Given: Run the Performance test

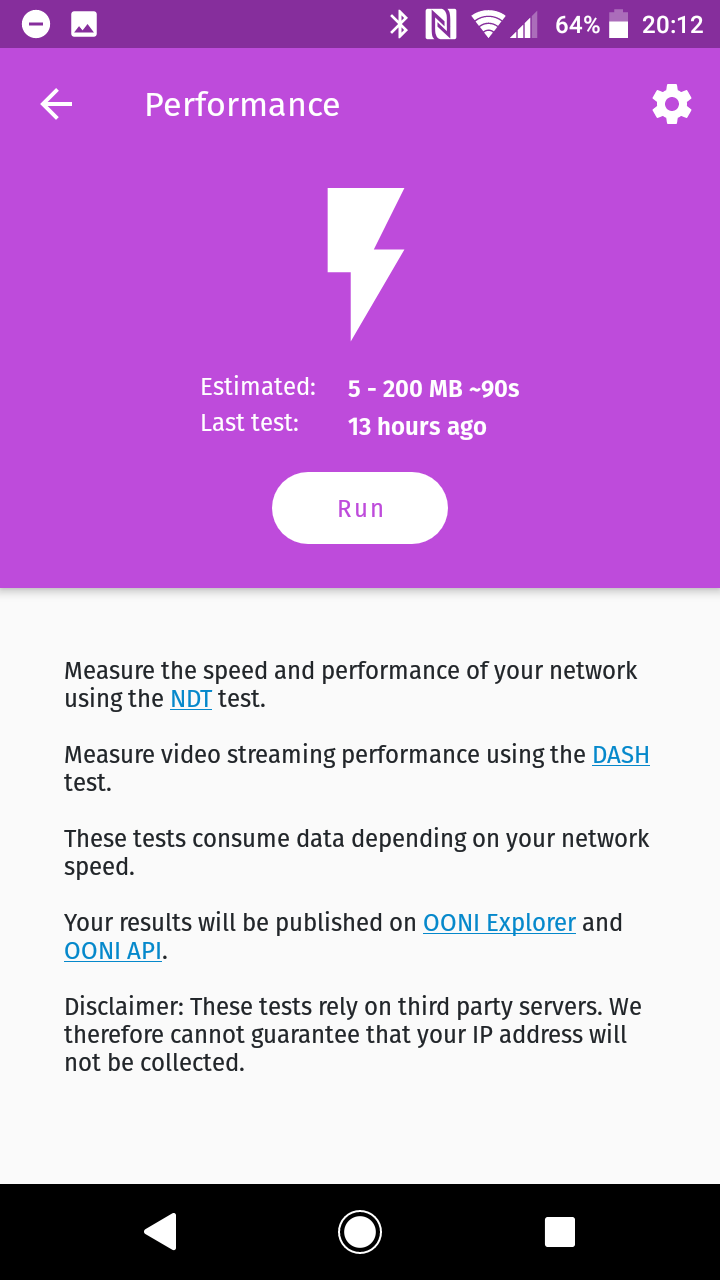Looking at the screenshot, I should [x=360, y=508].
